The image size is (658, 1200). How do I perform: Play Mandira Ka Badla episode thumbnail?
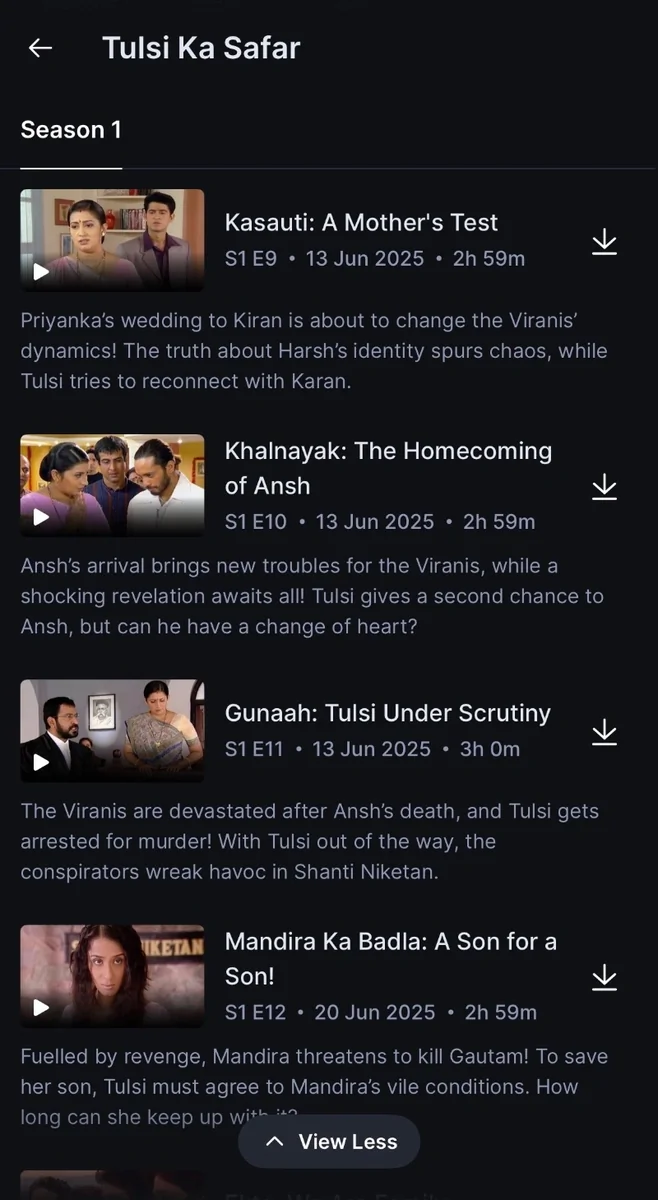click(x=112, y=975)
